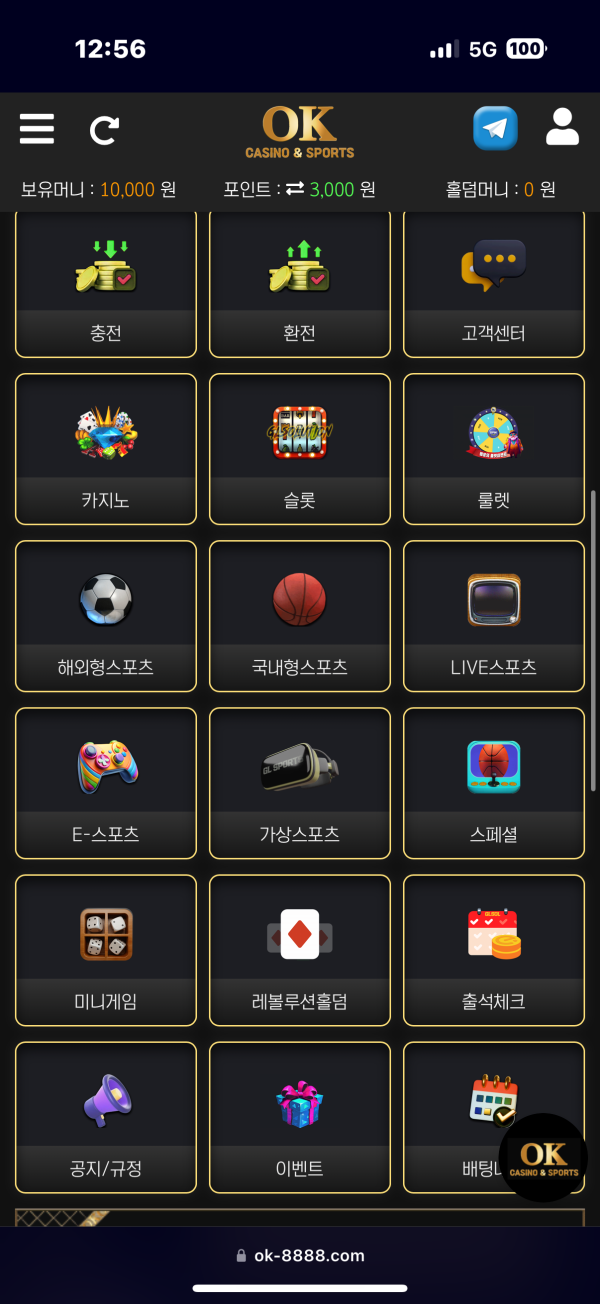
Task: Open the E-스포츠 tile
Action: point(106,783)
